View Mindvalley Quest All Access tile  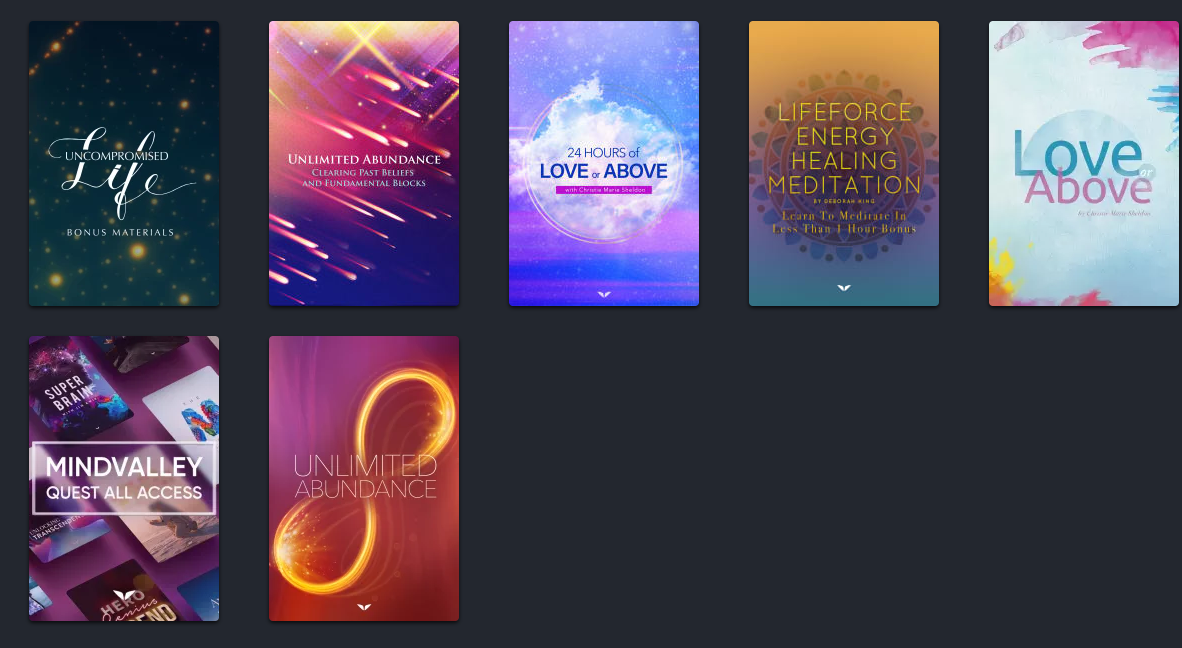click(x=124, y=478)
